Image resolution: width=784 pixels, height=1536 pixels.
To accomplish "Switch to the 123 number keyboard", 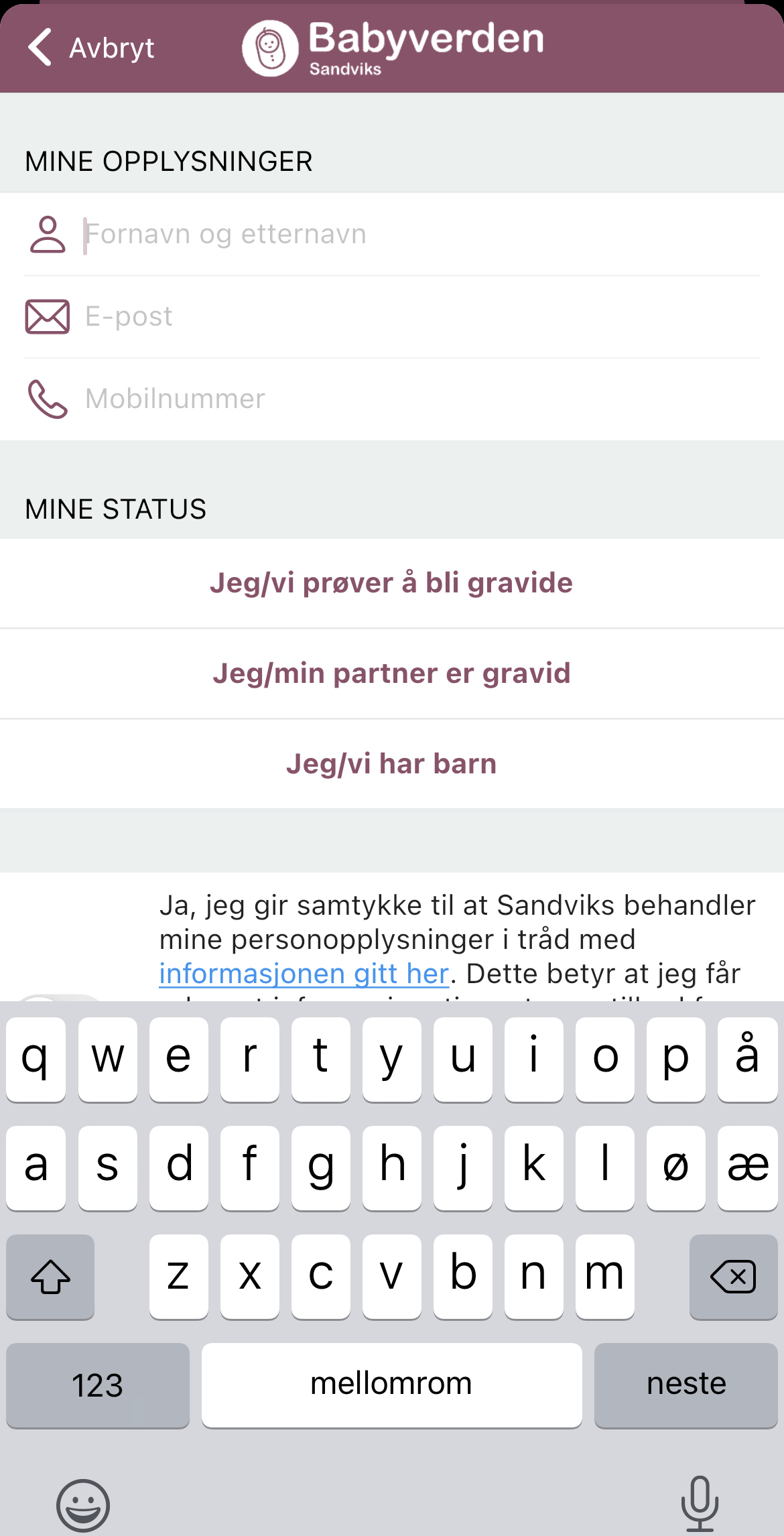I will coord(98,1385).
